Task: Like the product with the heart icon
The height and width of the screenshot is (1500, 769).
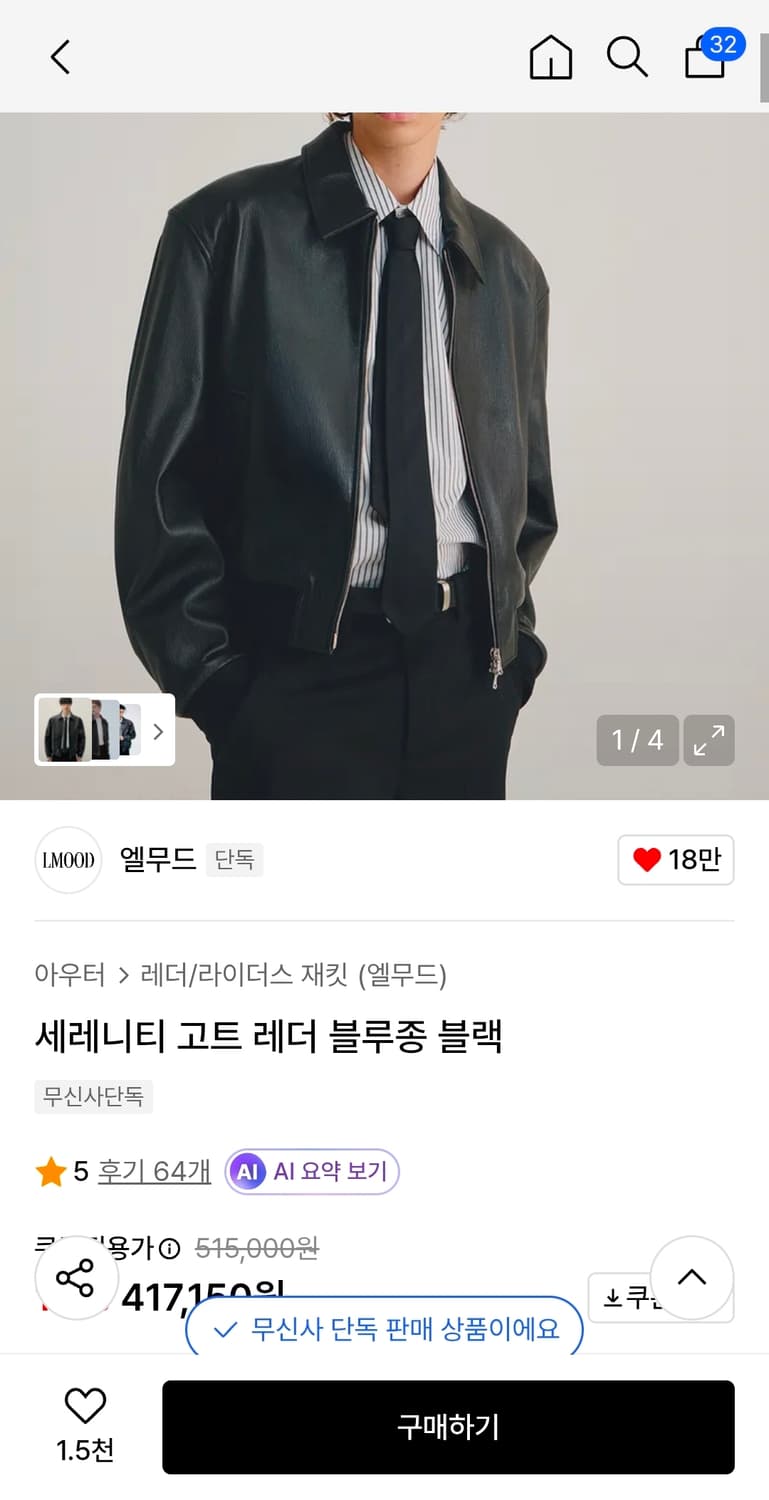Action: coord(85,1410)
